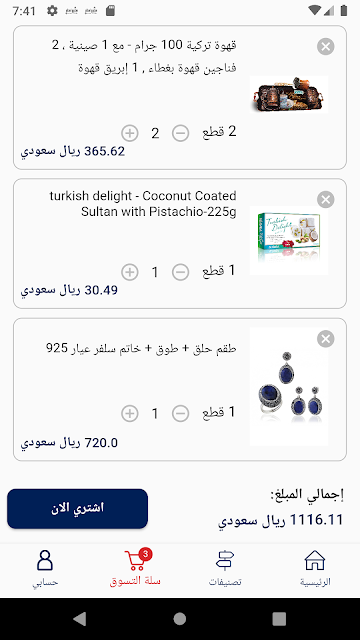This screenshot has height=640, width=360.
Task: Remove the Turkish coffee set from cart
Action: tap(326, 47)
